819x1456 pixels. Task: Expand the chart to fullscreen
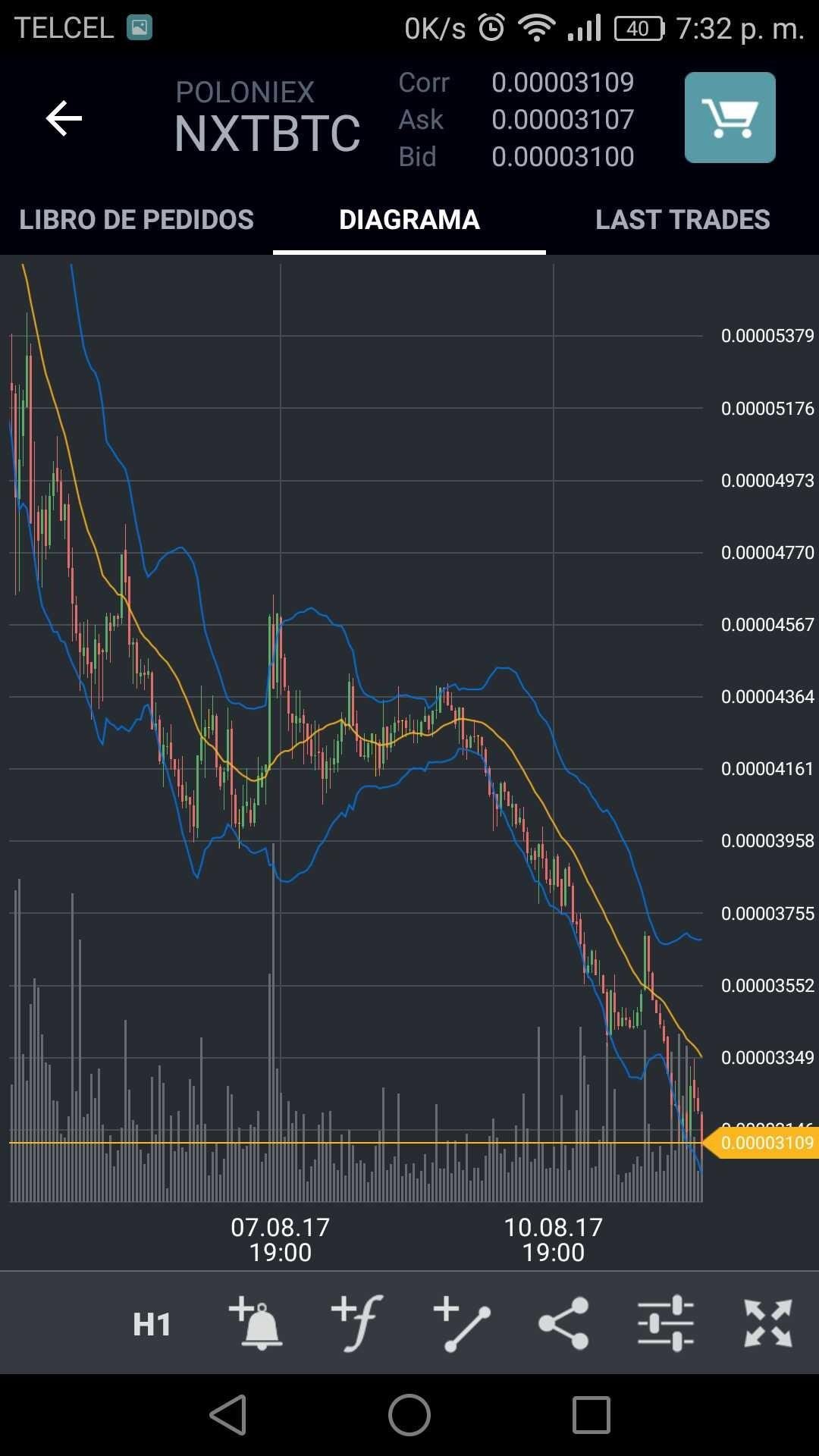(x=768, y=1323)
